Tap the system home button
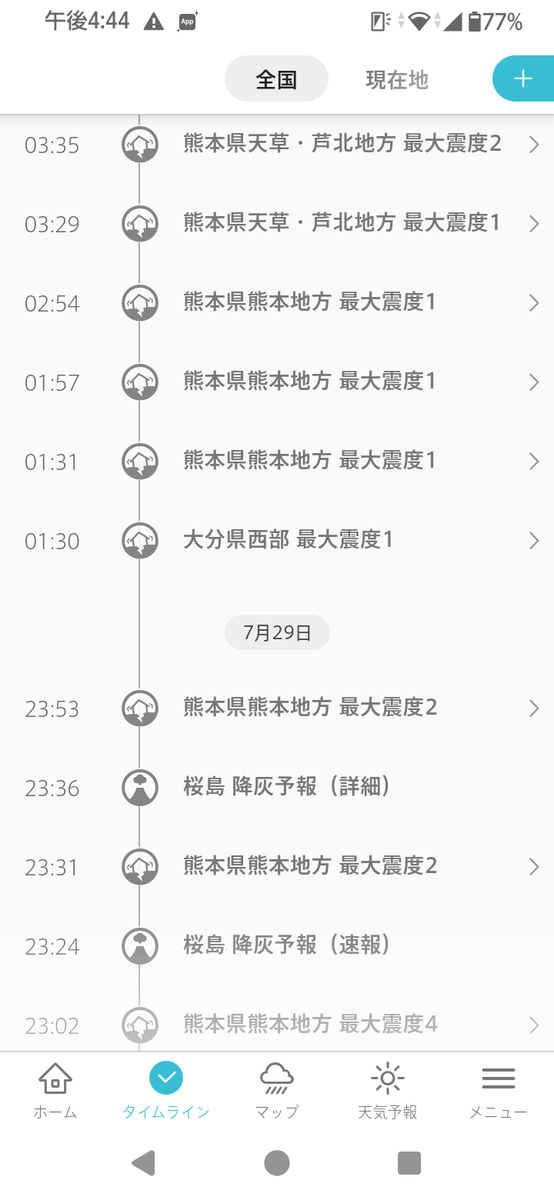Screen dimensions: 554x1200 click(277, 1162)
